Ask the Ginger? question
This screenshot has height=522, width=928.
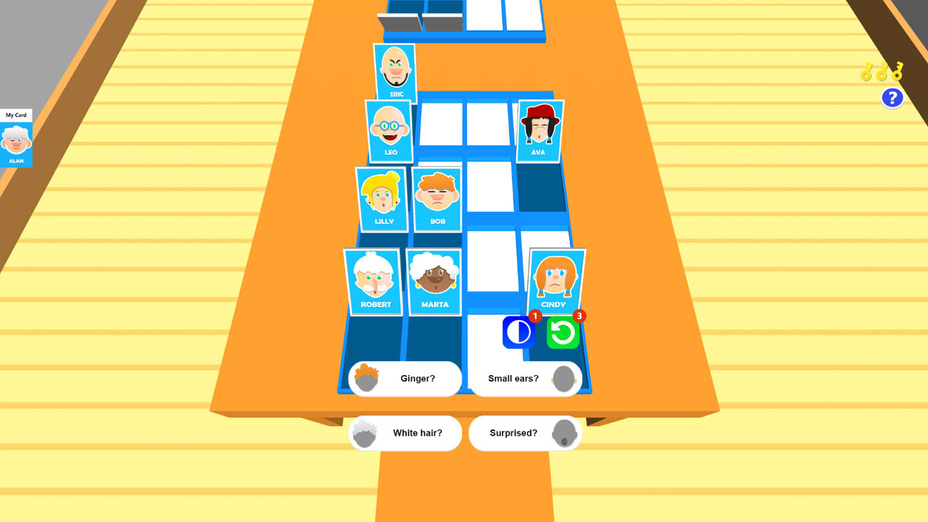[x=405, y=379]
